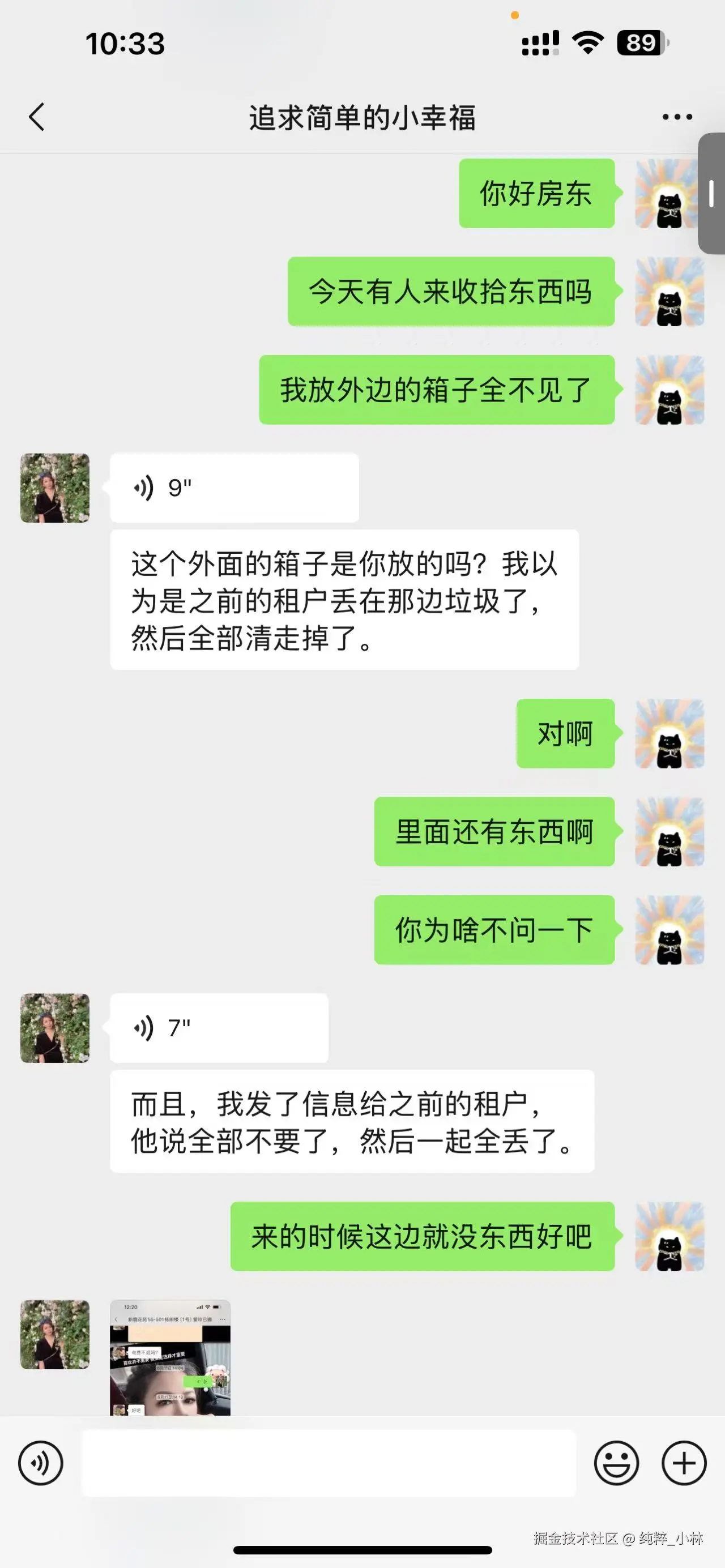Tap the chat title 追求简单的小幸福
This screenshot has width=725, height=1568.
[x=362, y=117]
